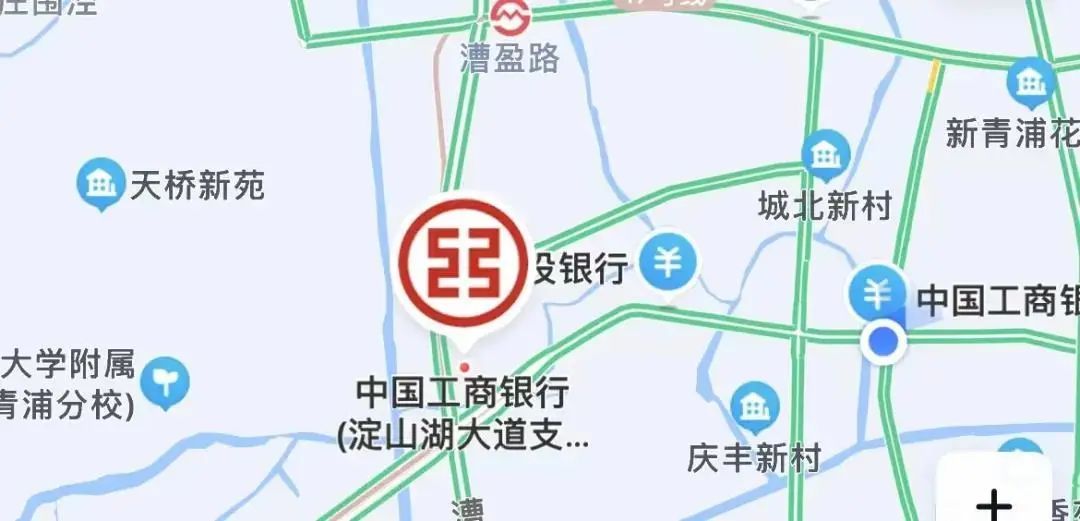This screenshot has width=1080, height=521.
Task: Tap the 新青浦花 residential marker
Action: 1030,84
